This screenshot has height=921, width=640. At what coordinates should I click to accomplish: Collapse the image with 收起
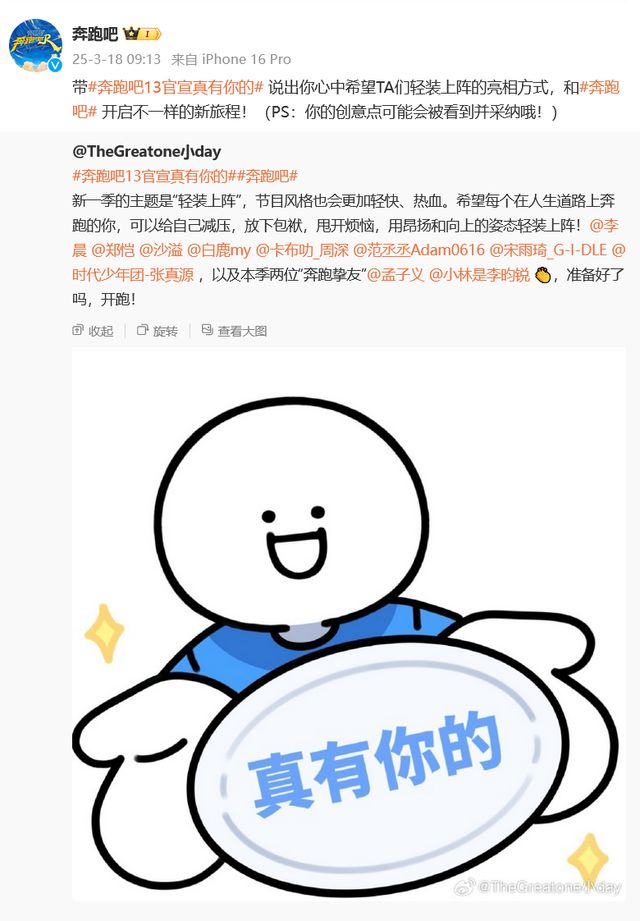[x=93, y=331]
